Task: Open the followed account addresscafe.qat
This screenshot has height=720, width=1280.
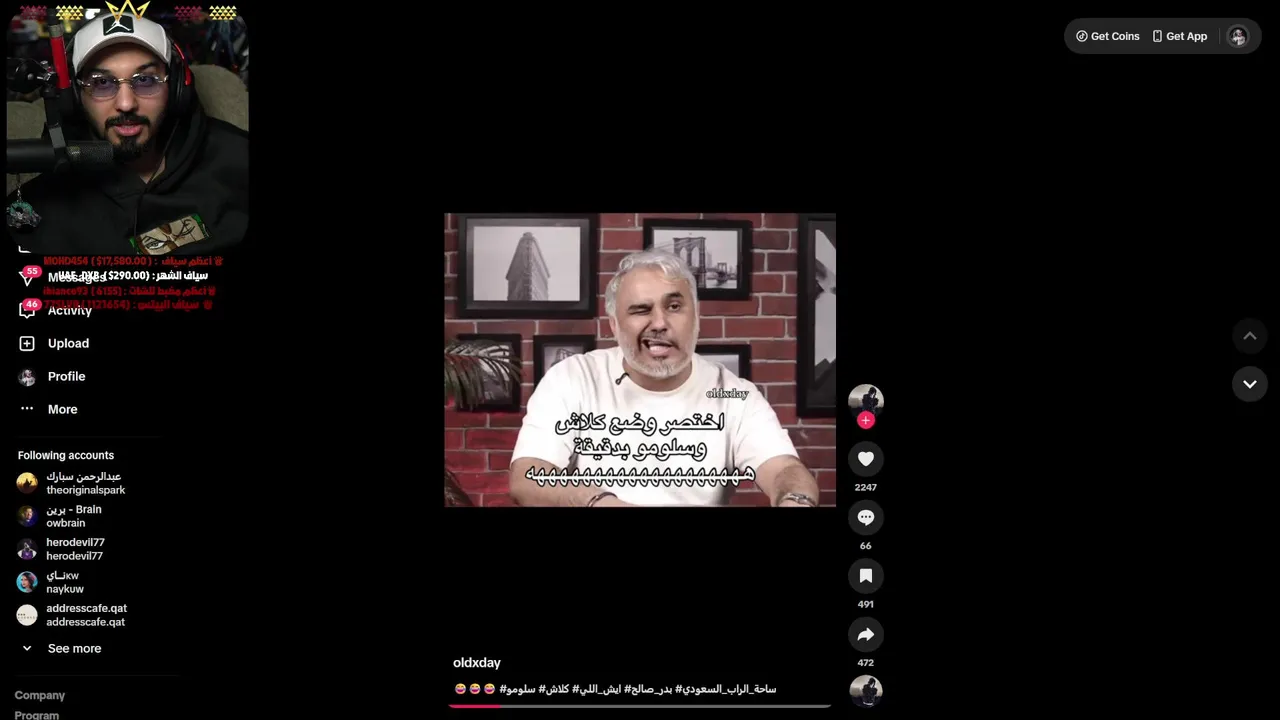Action: (85, 615)
